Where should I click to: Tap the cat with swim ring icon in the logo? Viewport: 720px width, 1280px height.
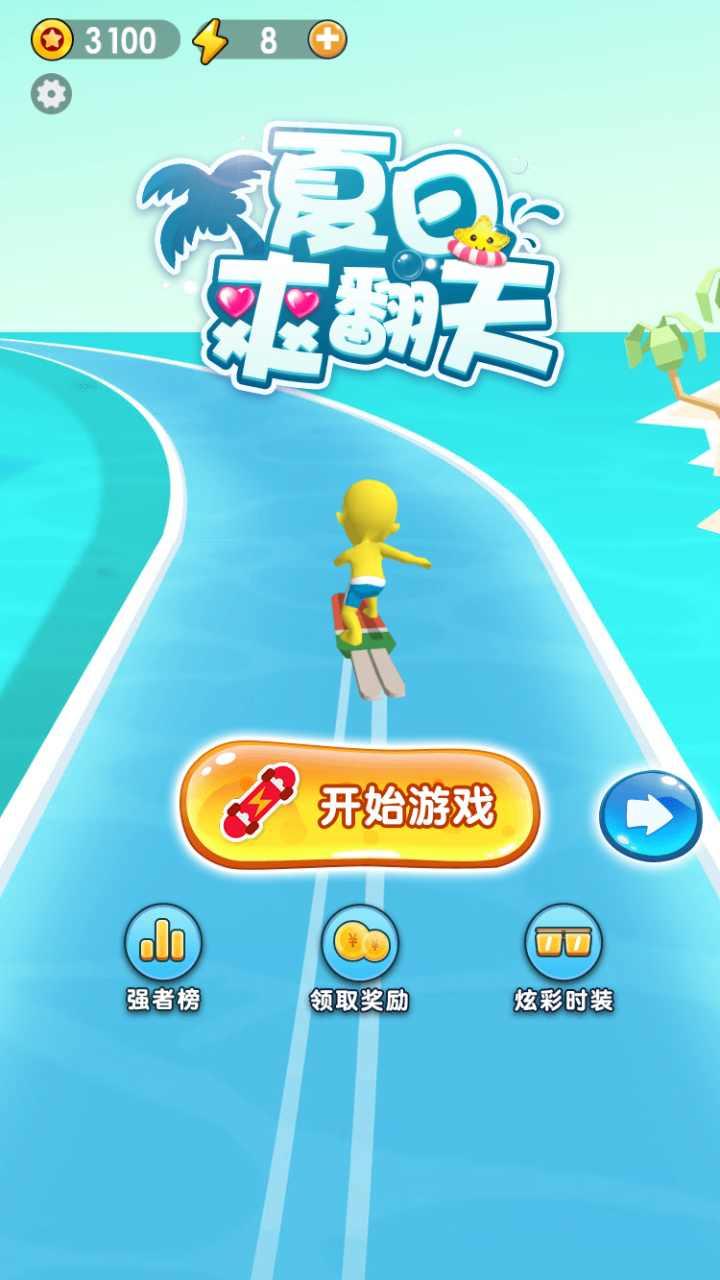(477, 240)
